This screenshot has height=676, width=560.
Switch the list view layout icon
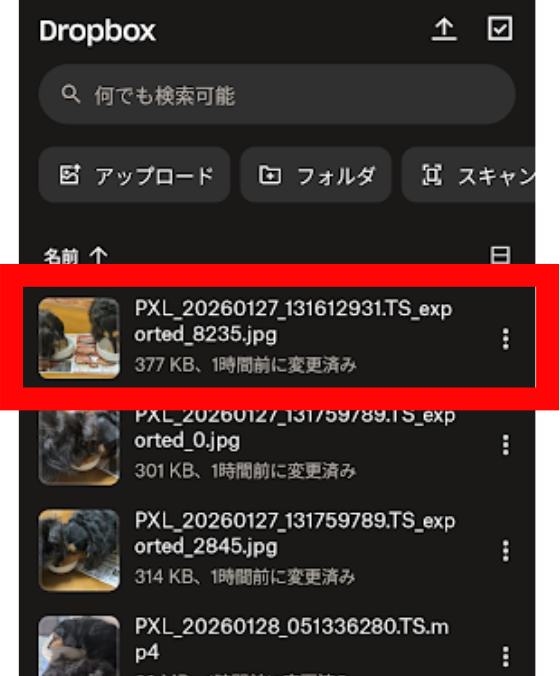click(500, 255)
